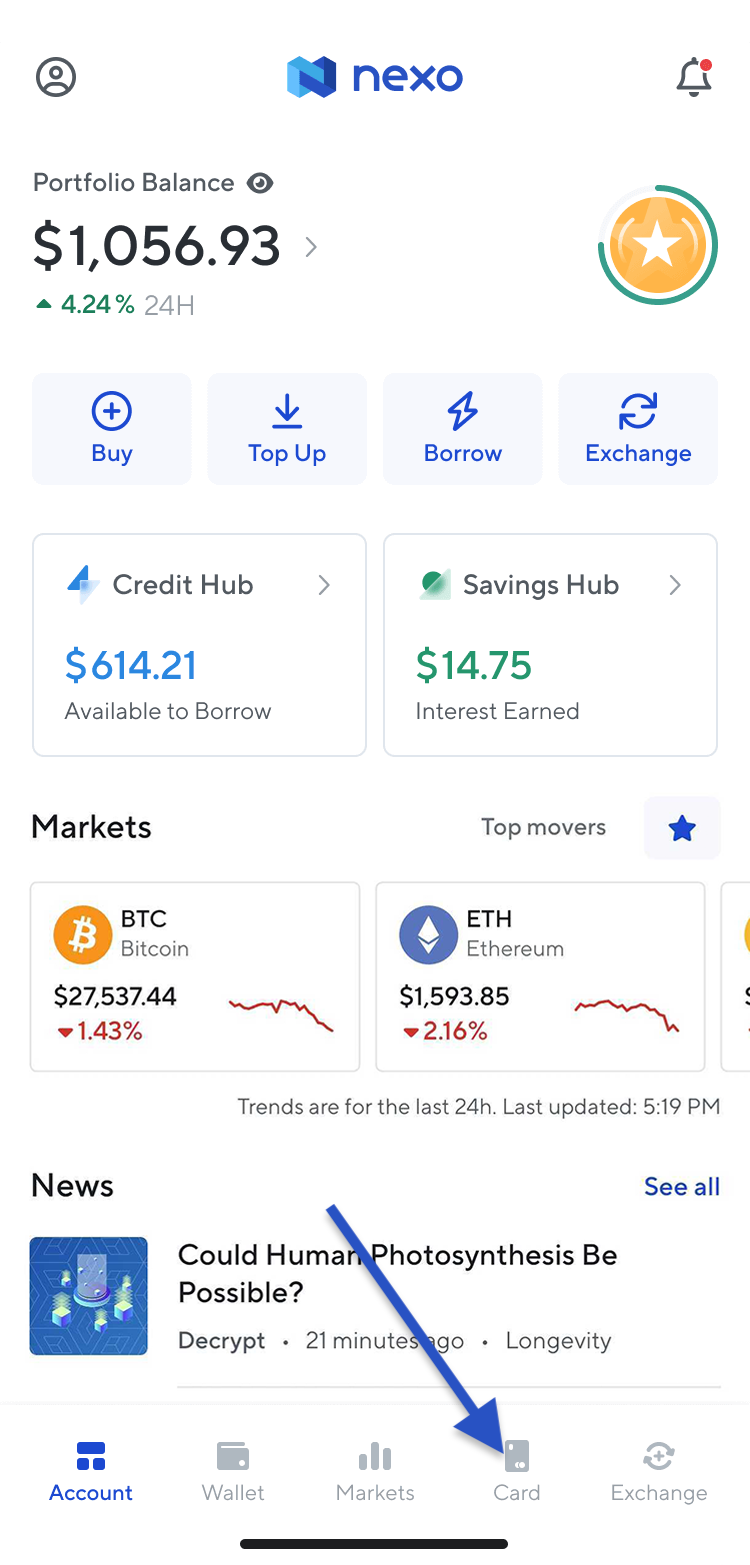This screenshot has width=750, height=1565.
Task: Choose Borrow
Action: [x=462, y=429]
